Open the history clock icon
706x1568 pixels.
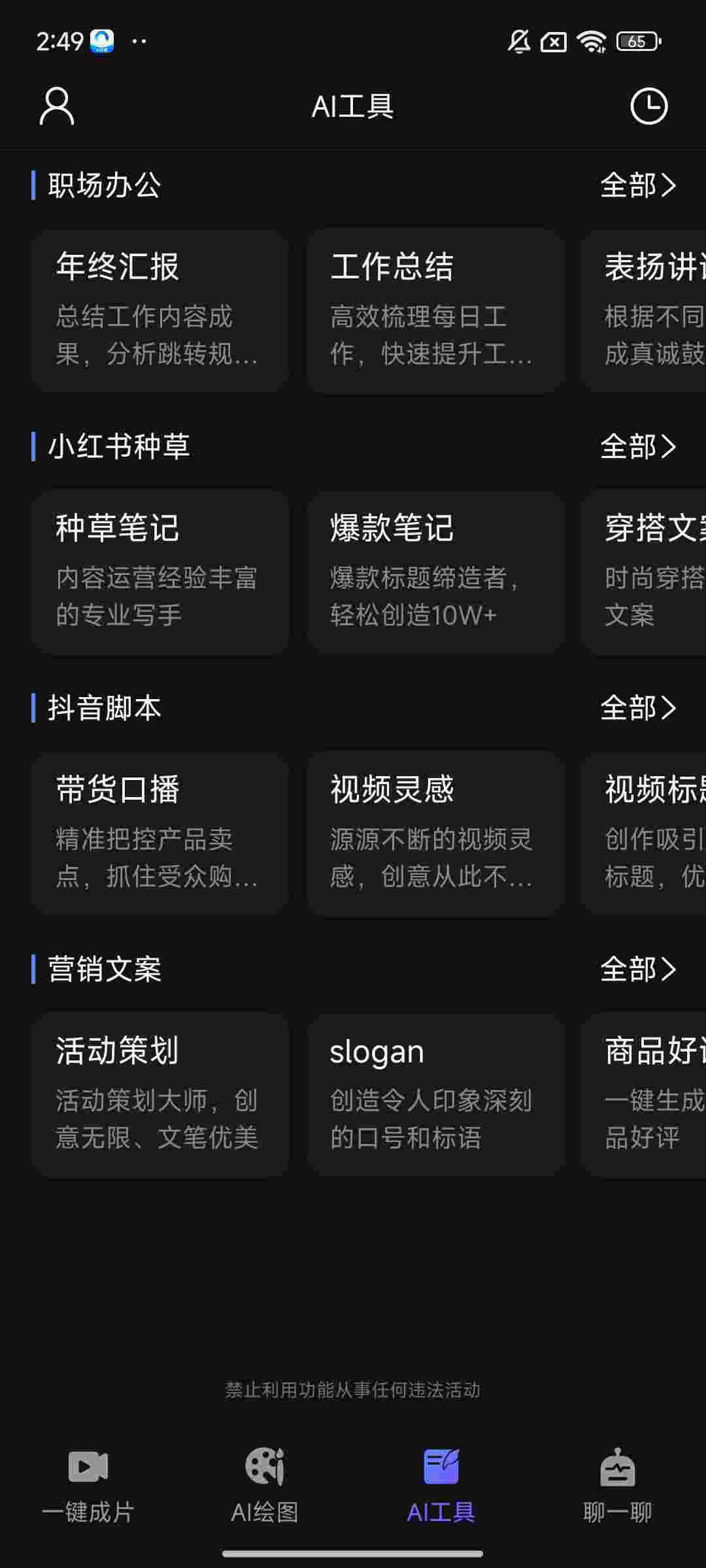[x=648, y=106]
